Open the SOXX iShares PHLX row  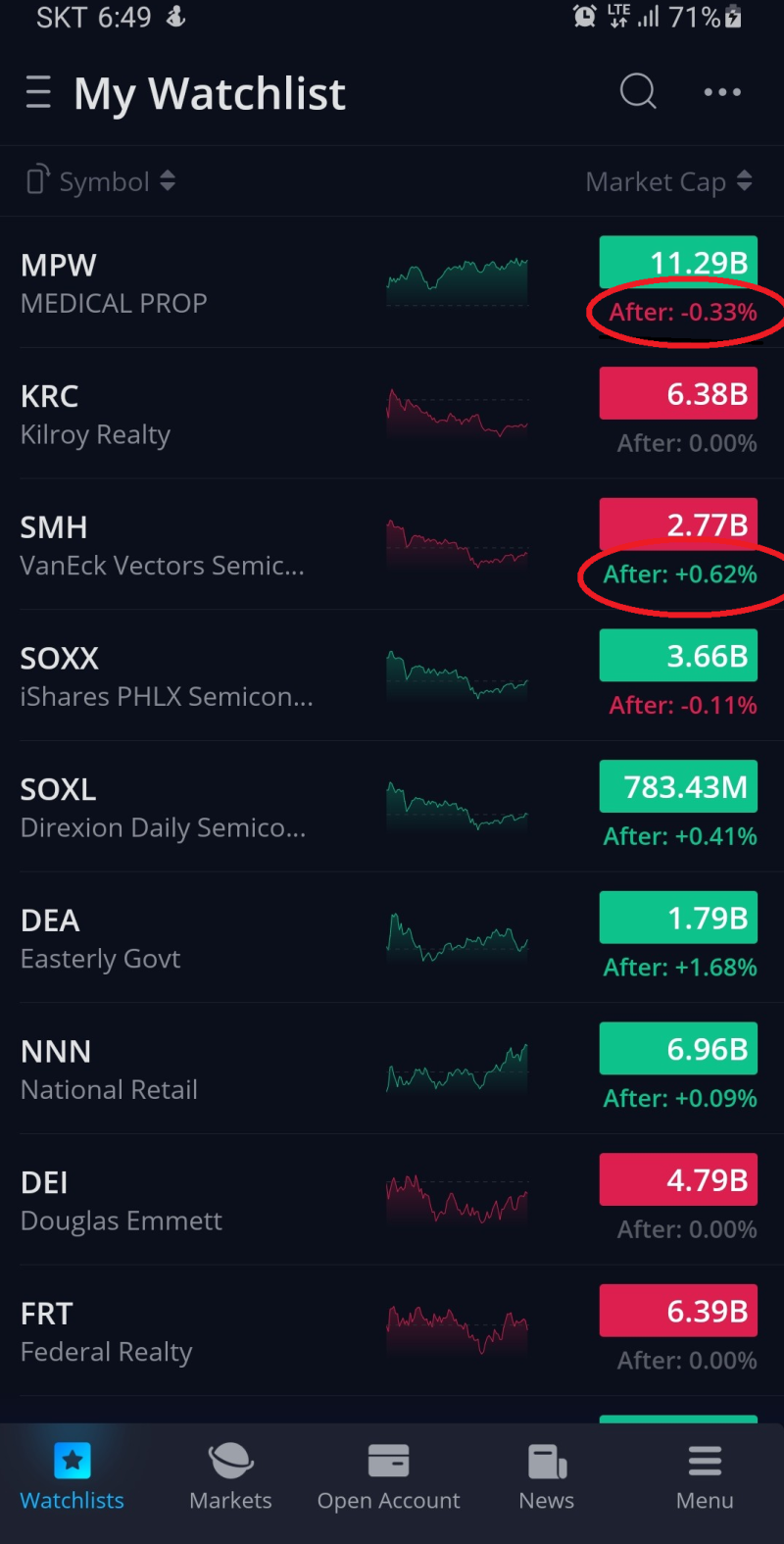coord(392,675)
